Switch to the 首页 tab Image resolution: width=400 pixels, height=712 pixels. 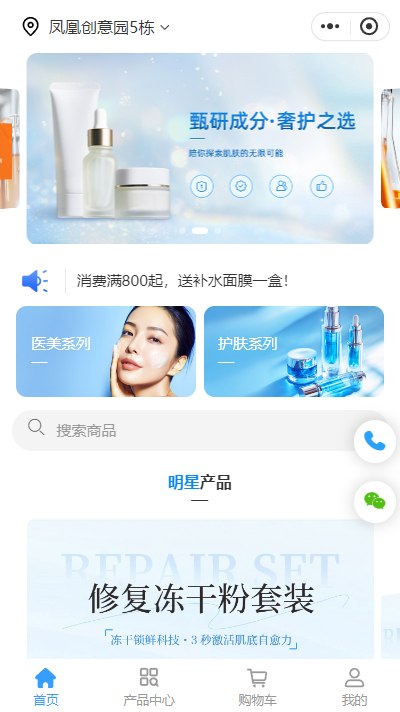coord(46,687)
